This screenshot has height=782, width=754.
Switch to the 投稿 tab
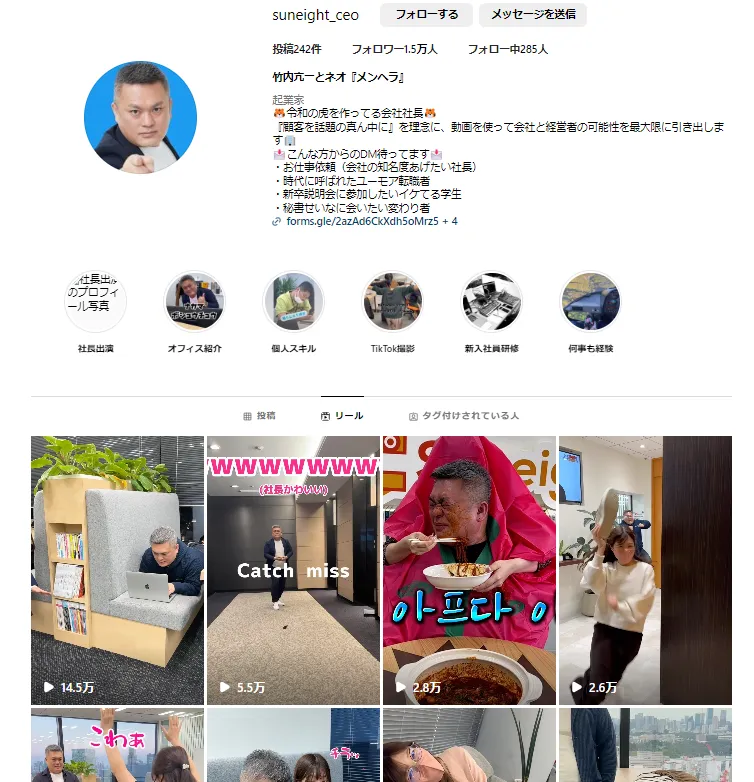(260, 415)
